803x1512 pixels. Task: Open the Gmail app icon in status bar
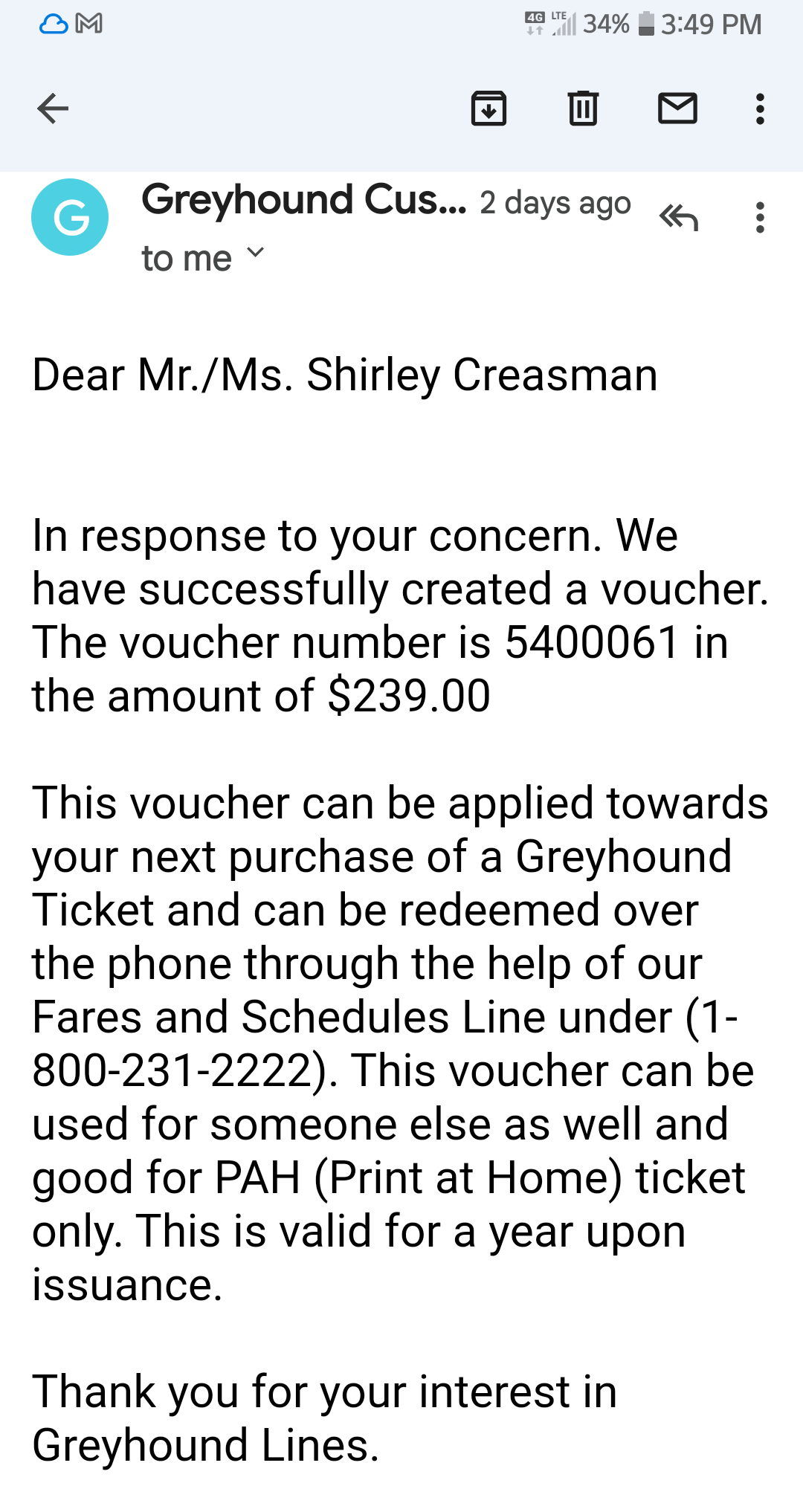(88, 24)
